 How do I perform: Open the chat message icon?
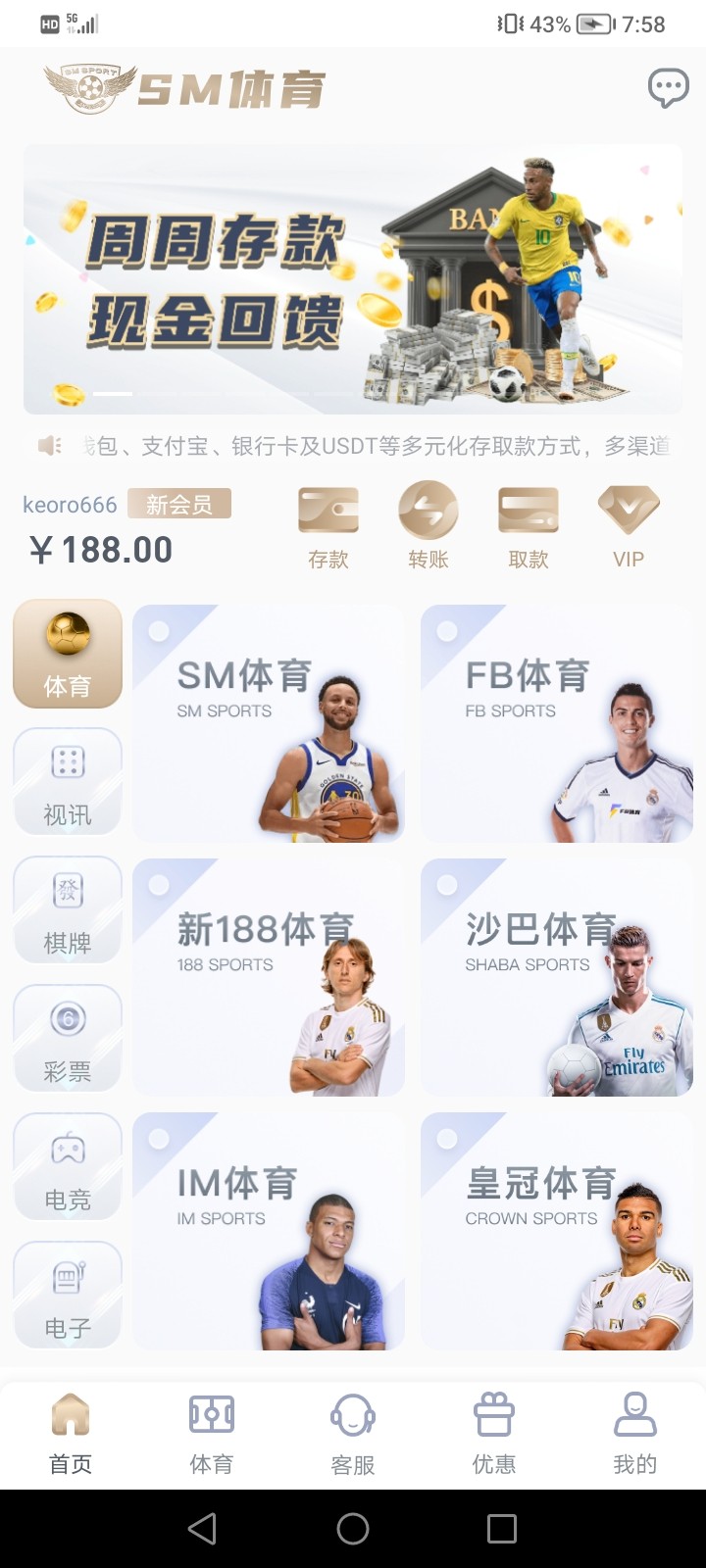[669, 88]
